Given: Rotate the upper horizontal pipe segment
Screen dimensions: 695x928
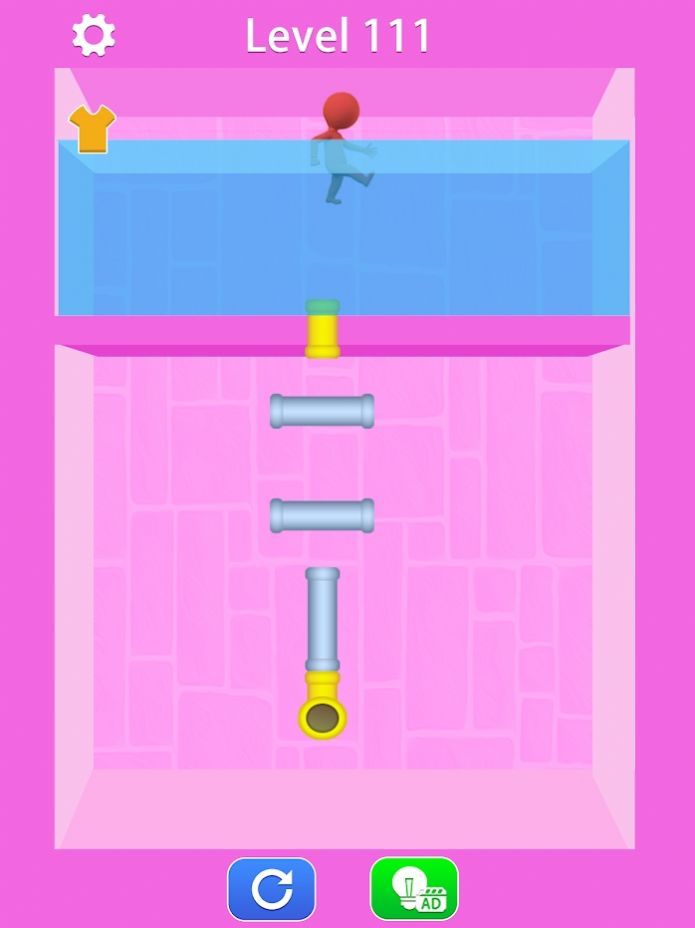Looking at the screenshot, I should [x=322, y=411].
